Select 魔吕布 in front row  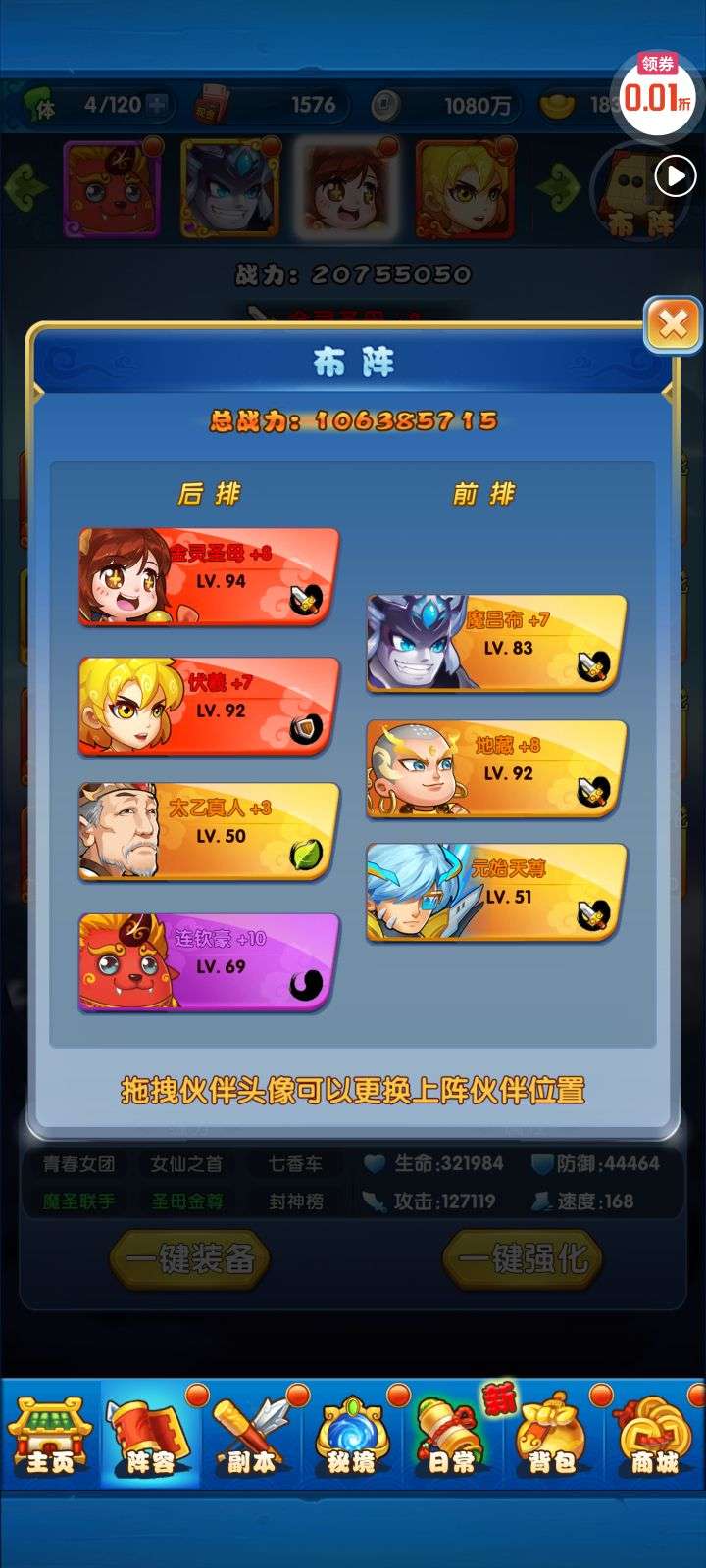pyautogui.click(x=496, y=643)
